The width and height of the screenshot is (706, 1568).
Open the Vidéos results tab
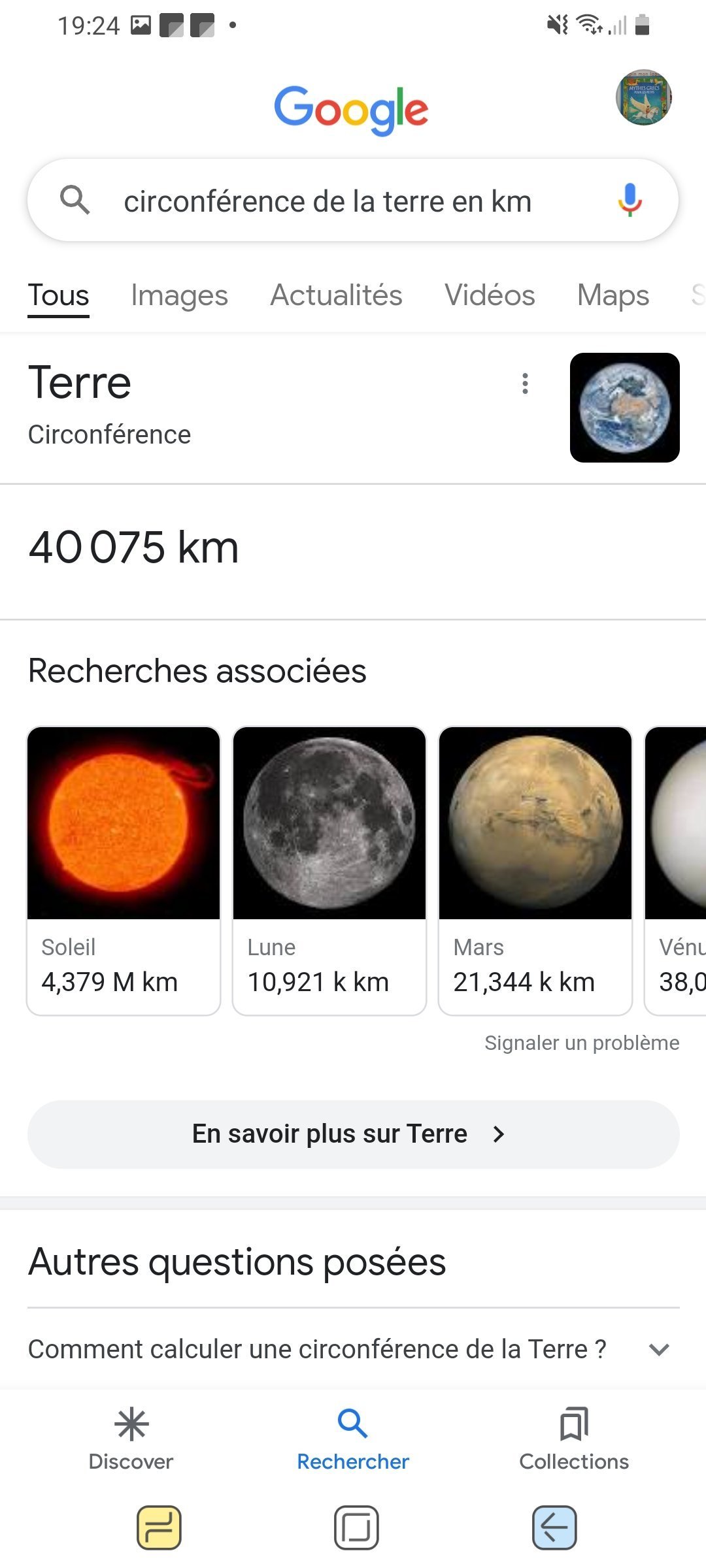(x=490, y=295)
